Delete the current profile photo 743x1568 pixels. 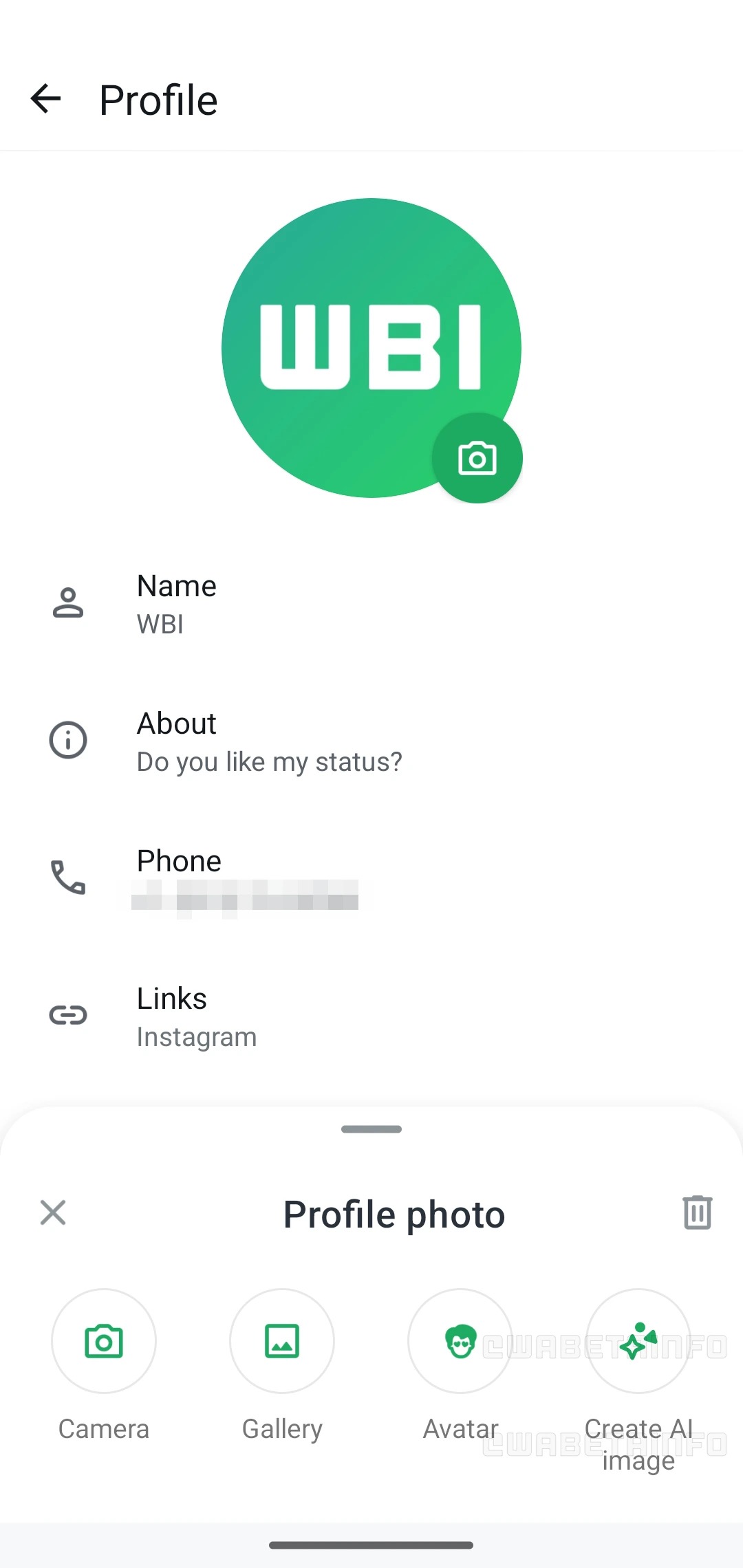697,1212
